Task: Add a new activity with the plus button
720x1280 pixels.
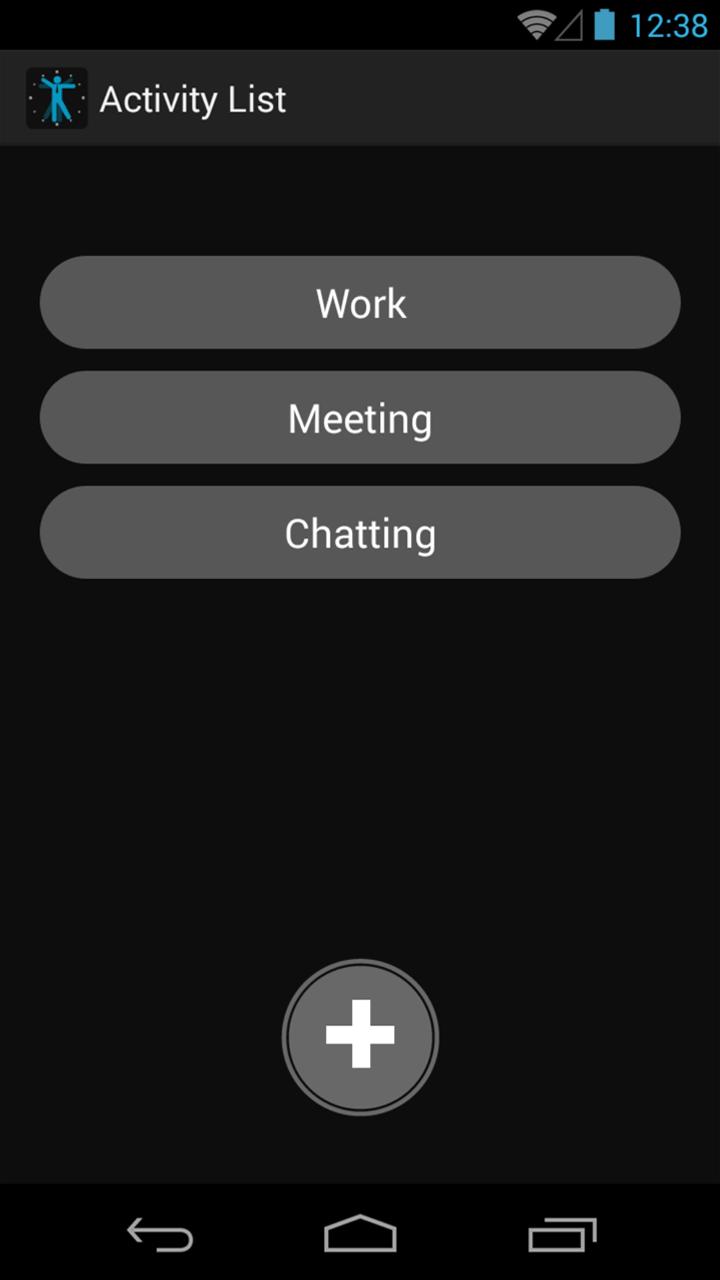Action: (360, 1036)
